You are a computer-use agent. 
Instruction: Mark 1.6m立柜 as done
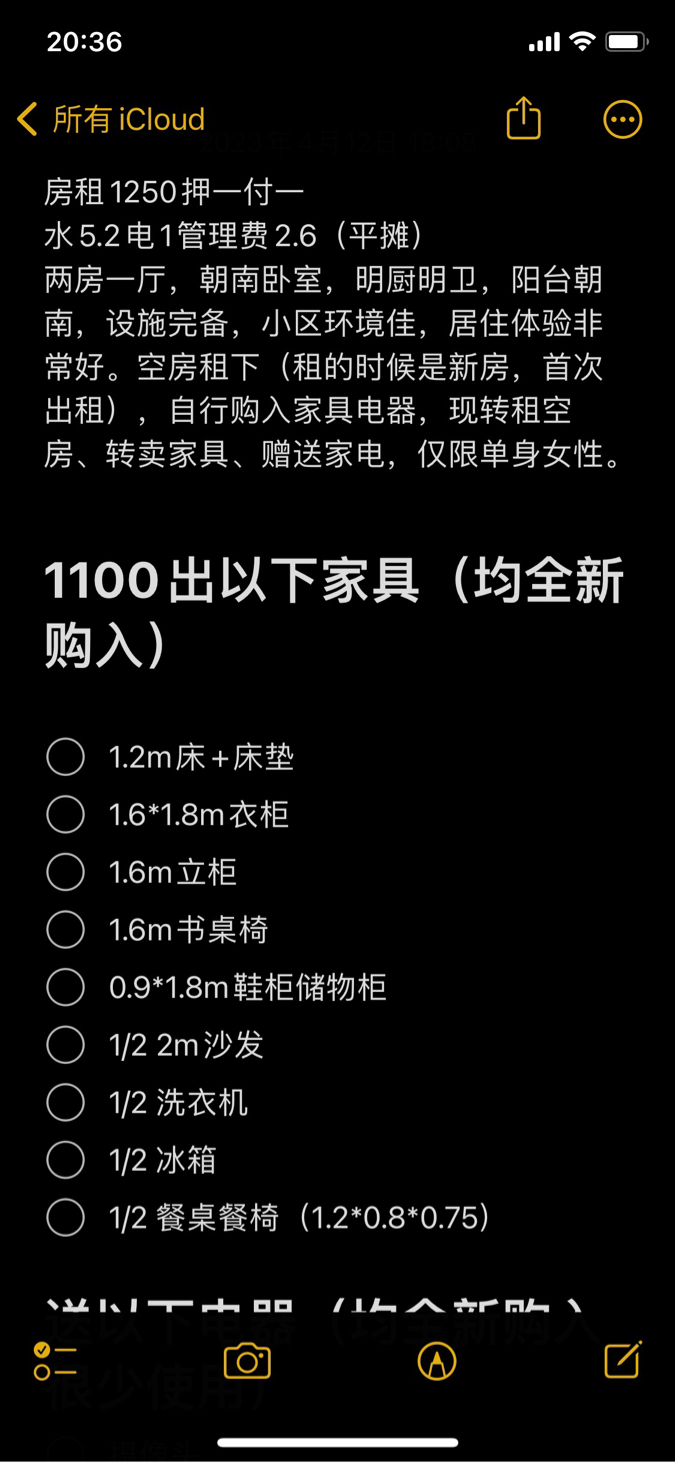point(66,872)
